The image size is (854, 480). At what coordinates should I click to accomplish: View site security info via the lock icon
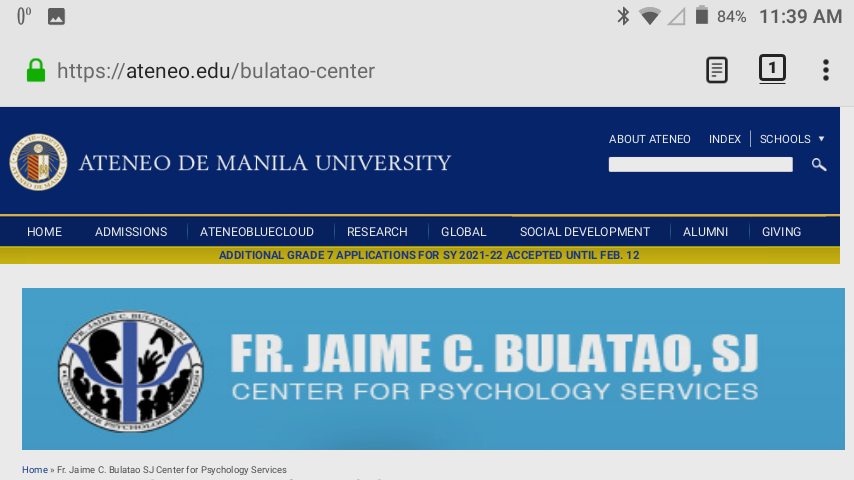[36, 70]
